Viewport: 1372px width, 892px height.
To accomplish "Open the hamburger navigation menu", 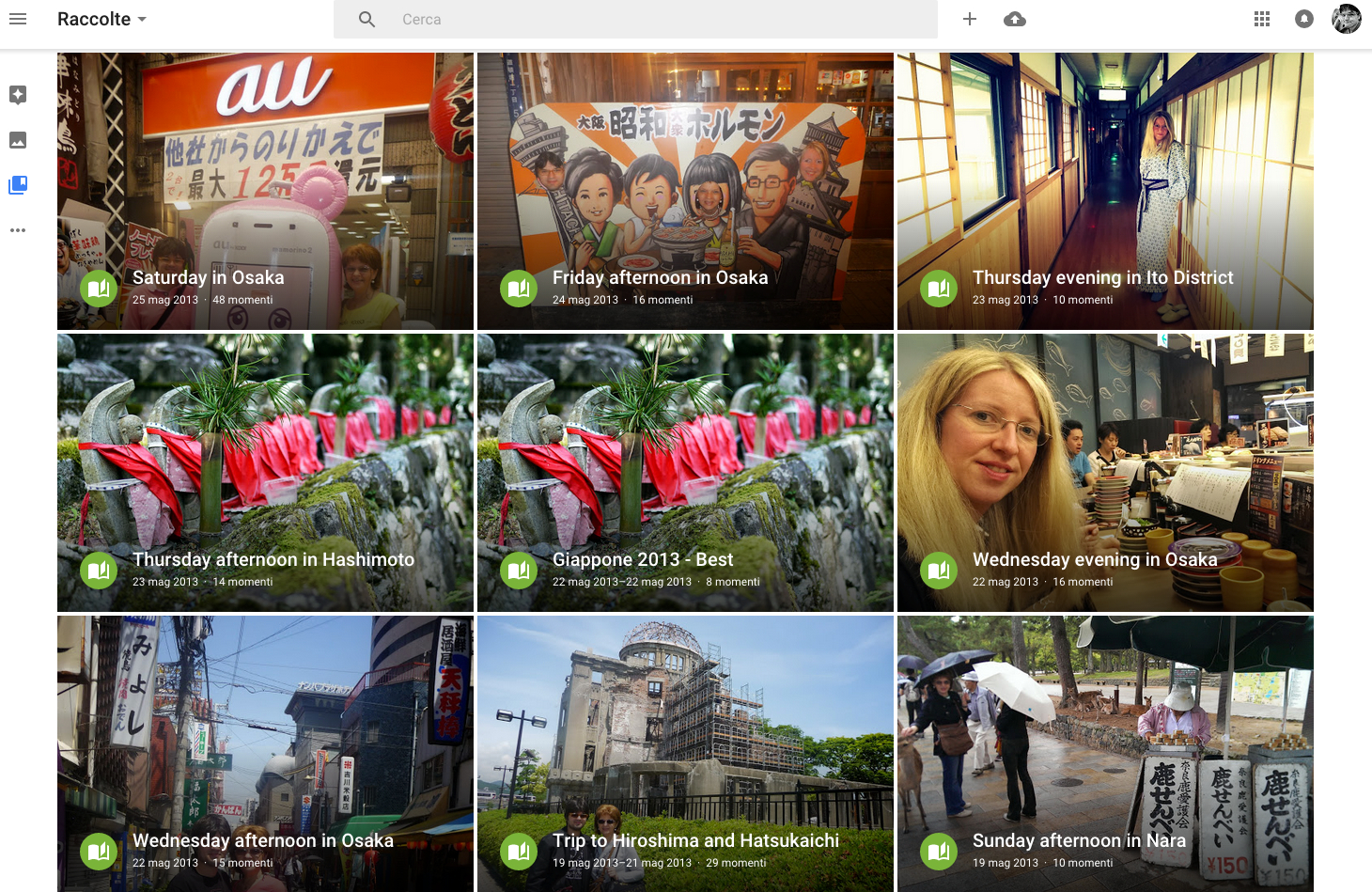I will (x=18, y=19).
